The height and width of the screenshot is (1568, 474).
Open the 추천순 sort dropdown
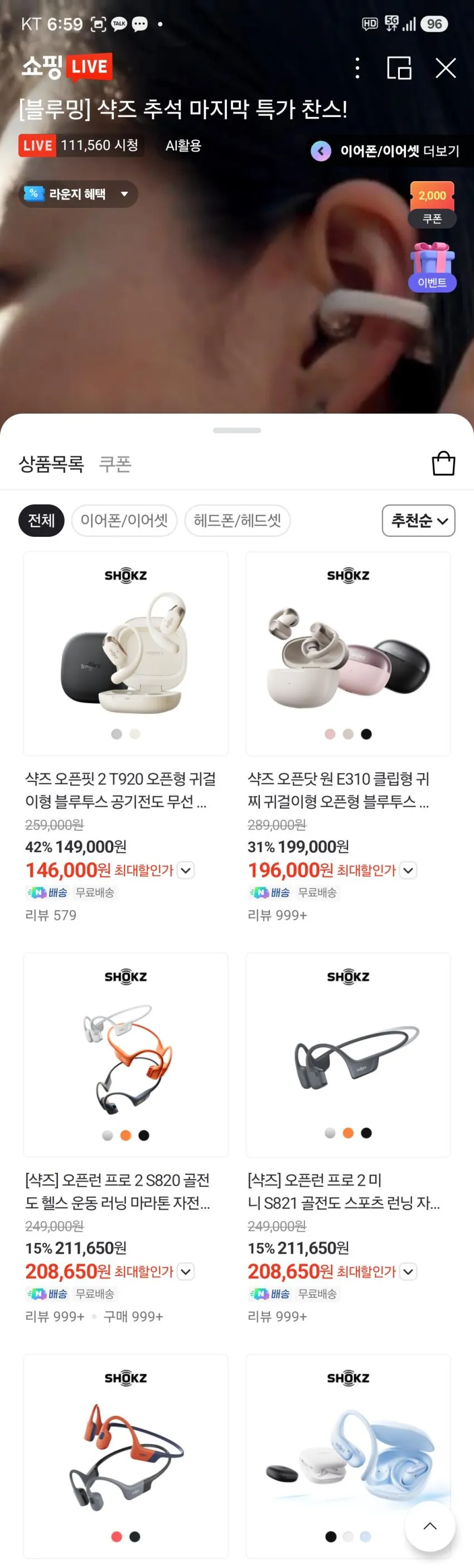tap(419, 521)
